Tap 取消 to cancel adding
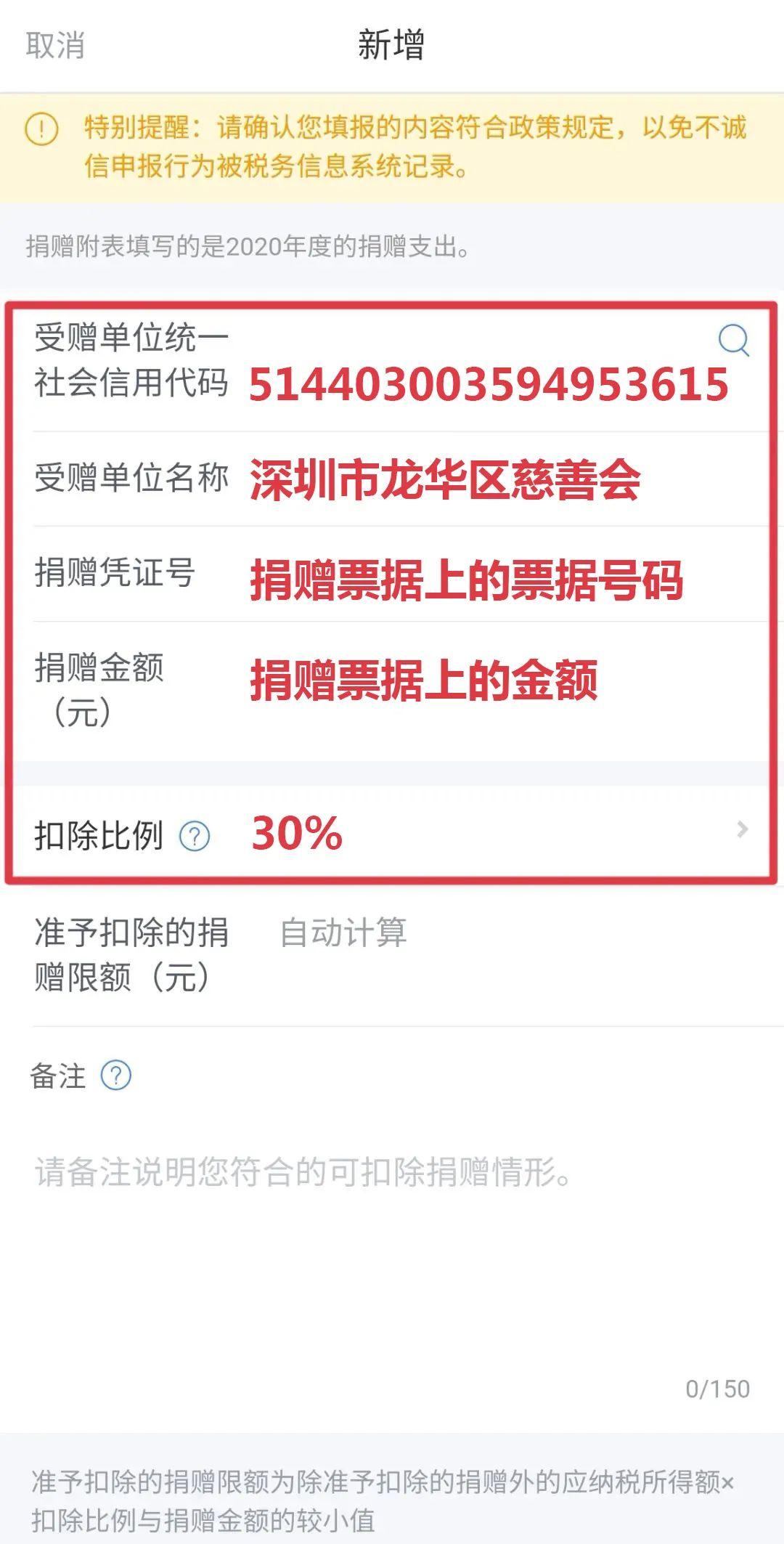 pyautogui.click(x=55, y=45)
